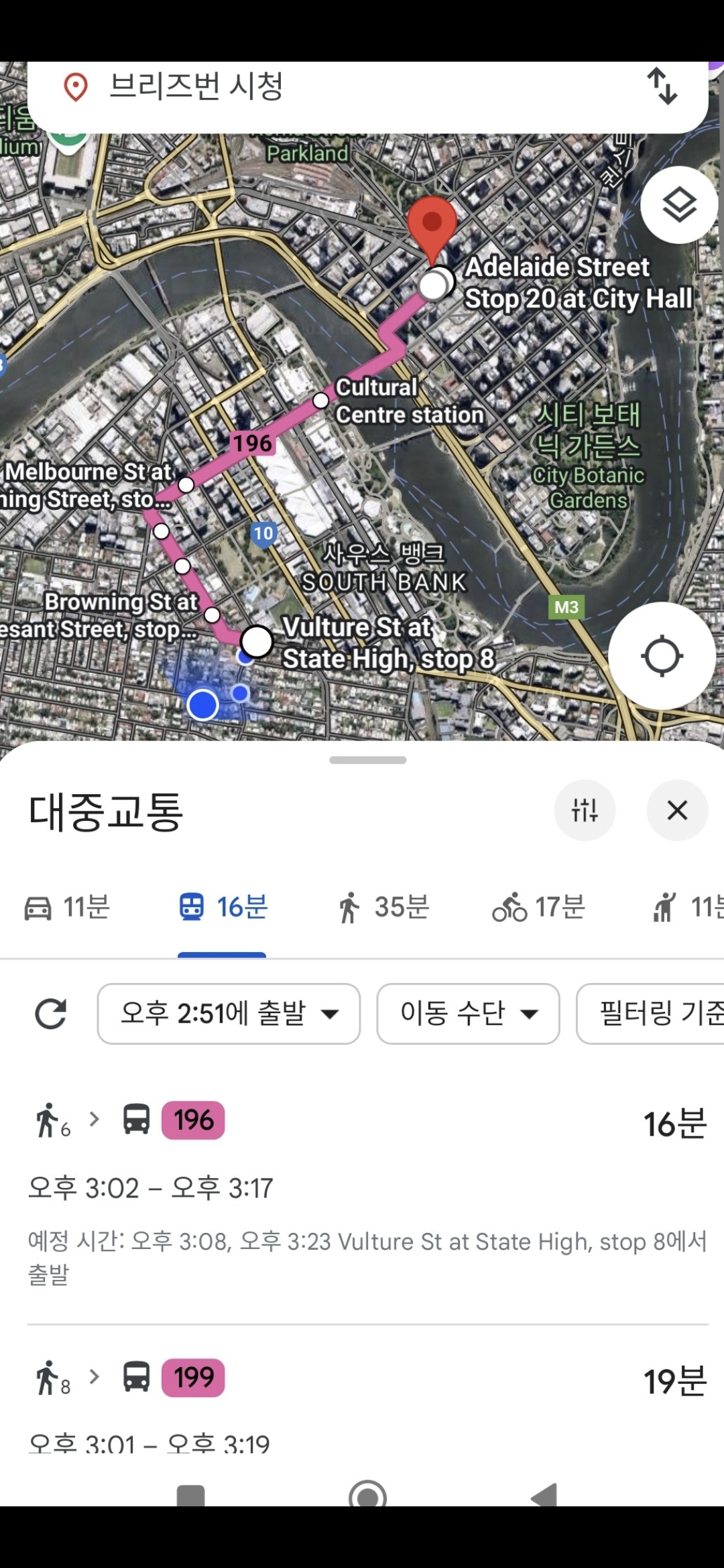
Task: Open the 오후 2:51에 출발 time dropdown
Action: click(x=229, y=1013)
